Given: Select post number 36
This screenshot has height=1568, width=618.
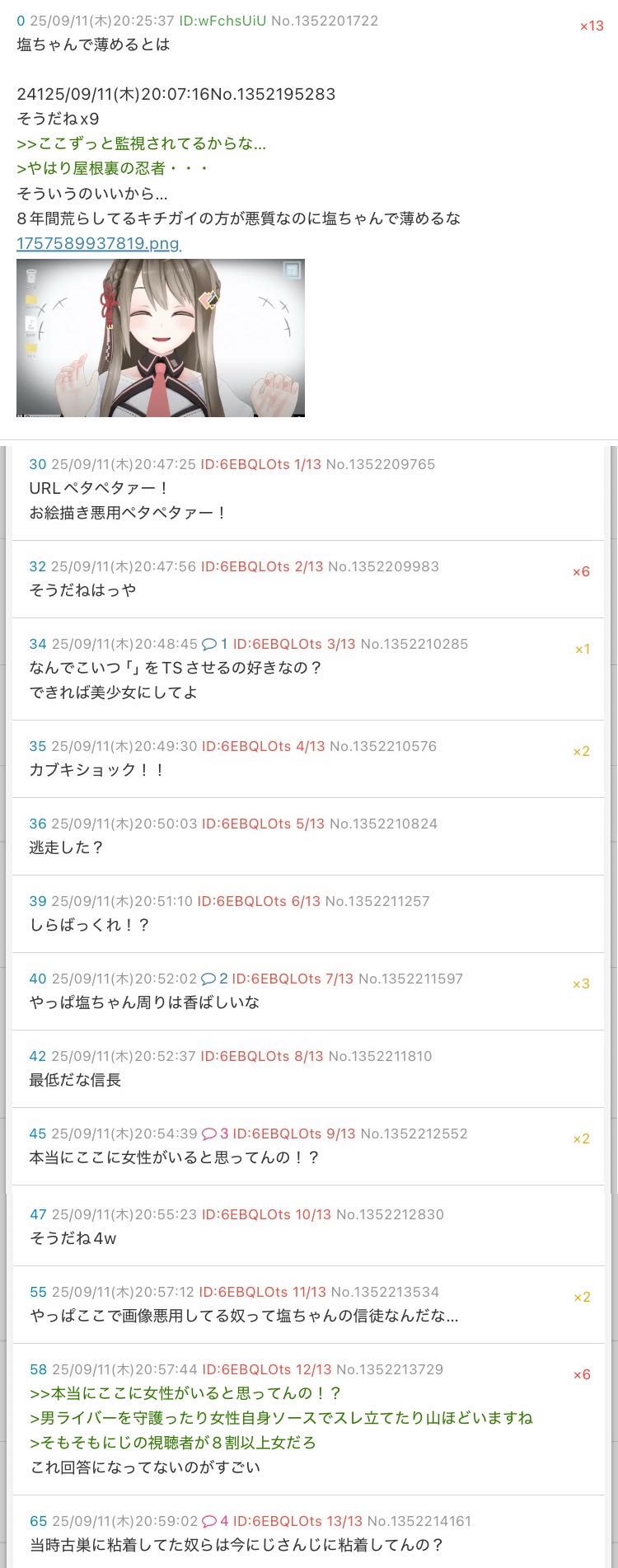Looking at the screenshot, I should (38, 824).
